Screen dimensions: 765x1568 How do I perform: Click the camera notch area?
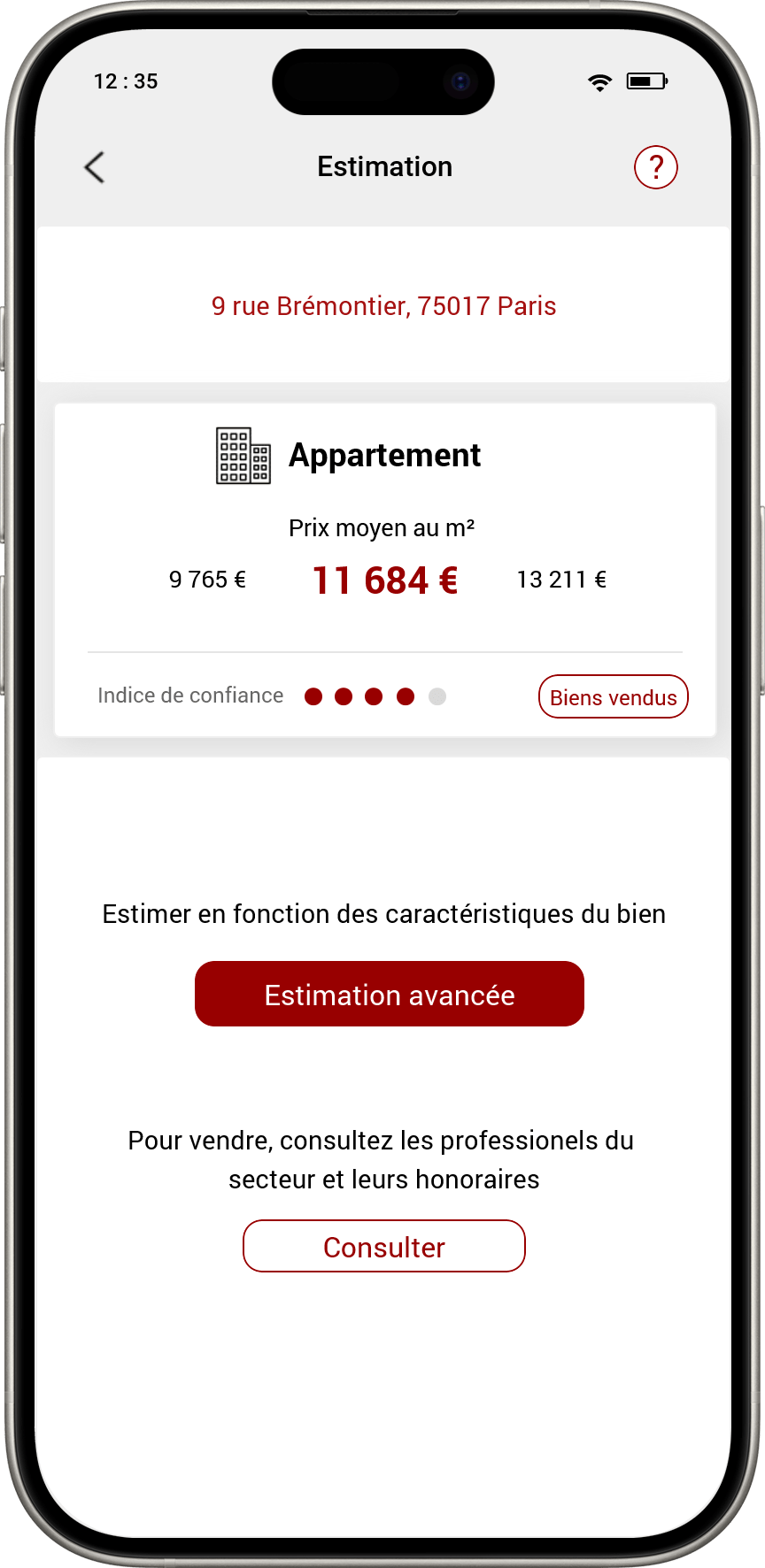click(x=382, y=81)
